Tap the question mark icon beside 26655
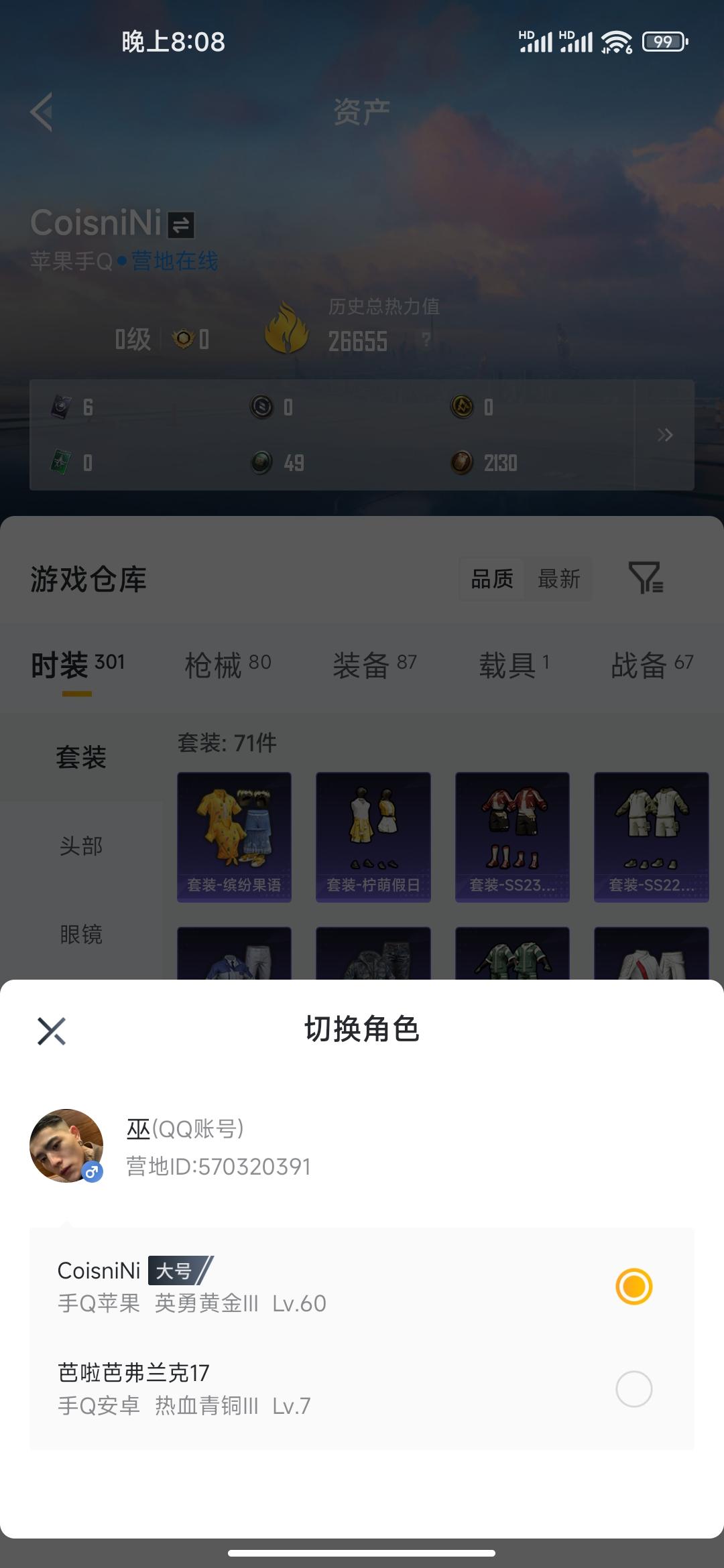The width and height of the screenshot is (724, 1568). tap(427, 342)
